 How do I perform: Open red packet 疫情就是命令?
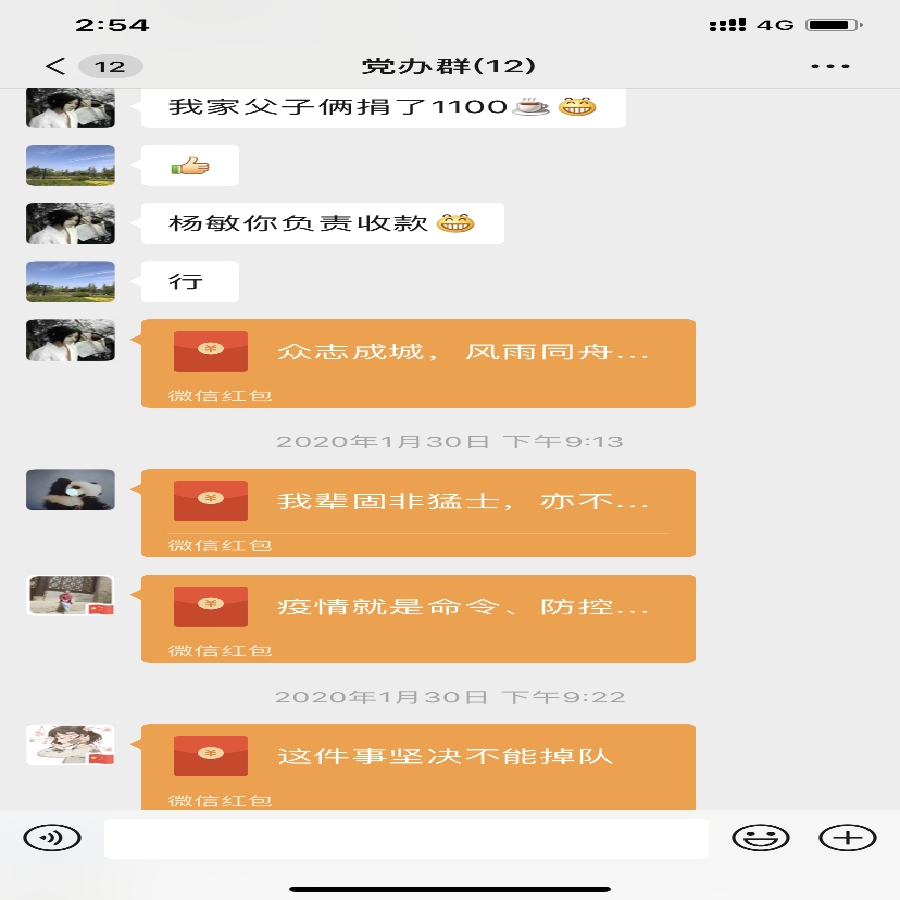coord(418,617)
